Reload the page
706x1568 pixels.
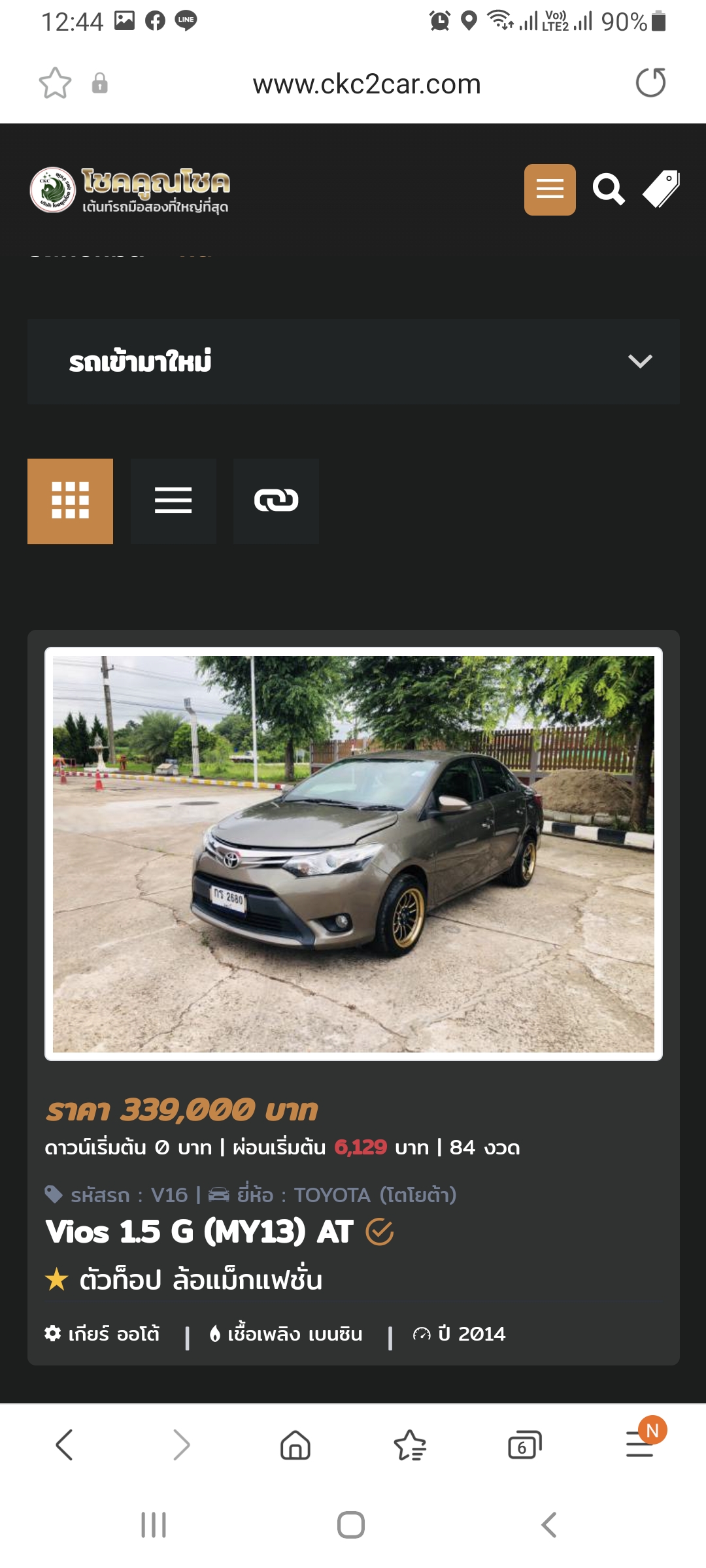click(650, 83)
